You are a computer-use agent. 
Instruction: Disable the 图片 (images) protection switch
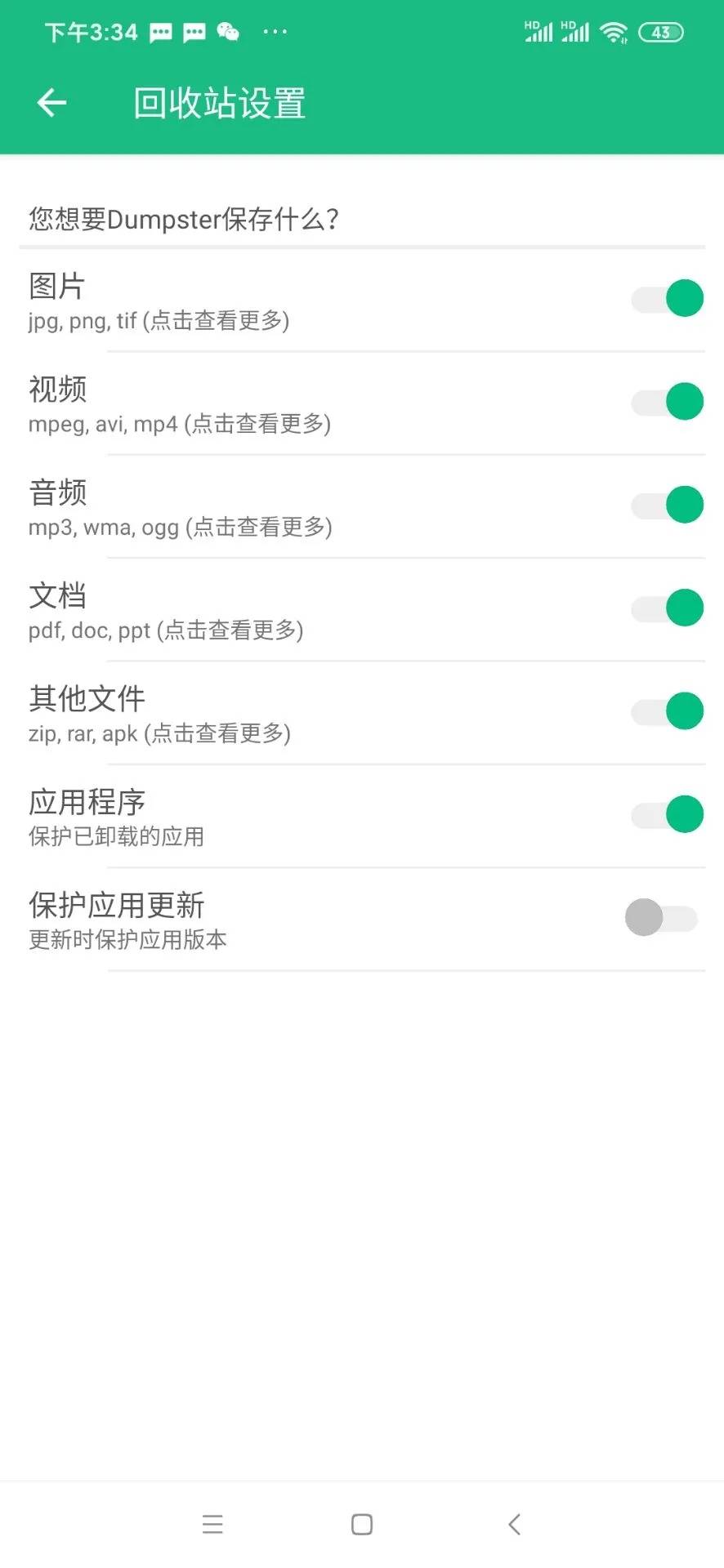(667, 298)
